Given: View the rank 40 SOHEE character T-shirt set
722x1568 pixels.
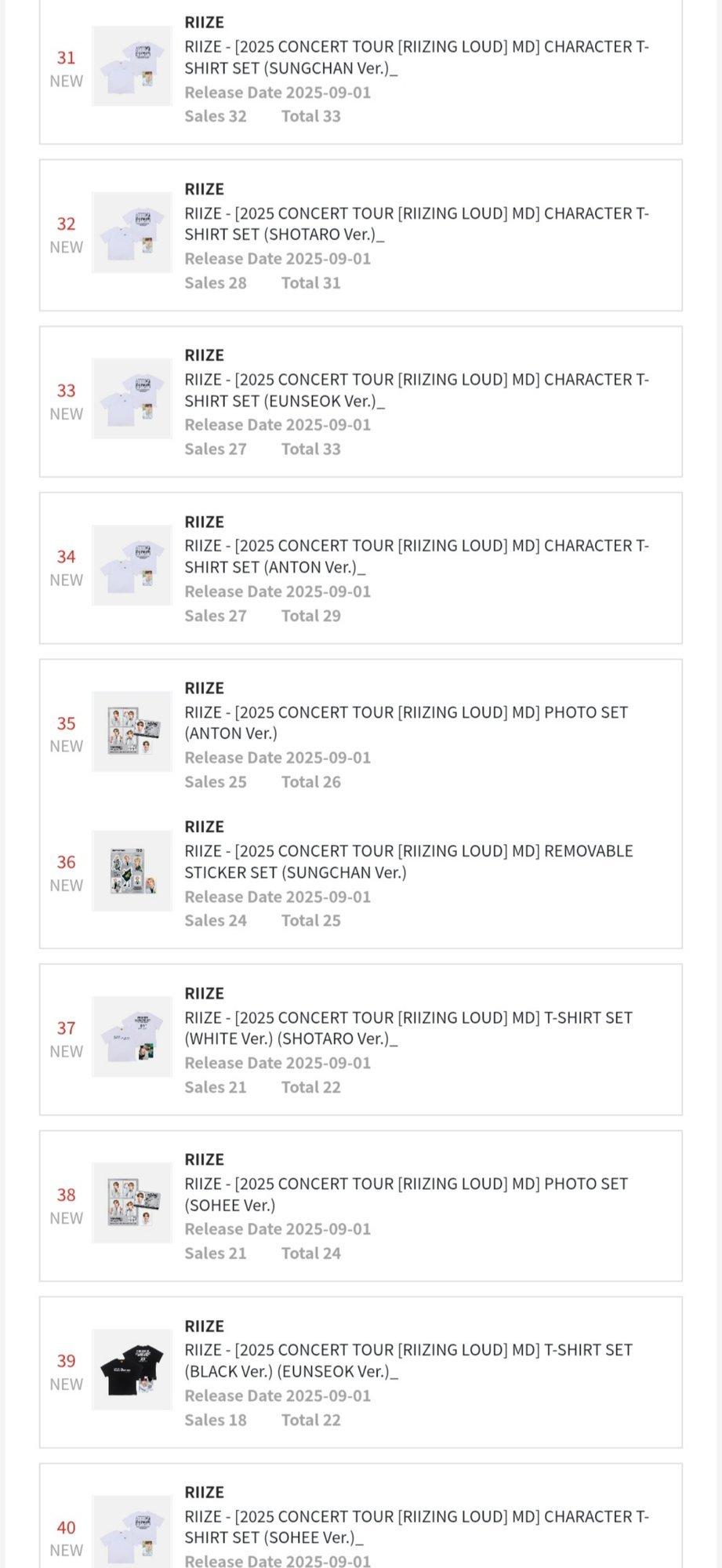Looking at the screenshot, I should 361,1515.
